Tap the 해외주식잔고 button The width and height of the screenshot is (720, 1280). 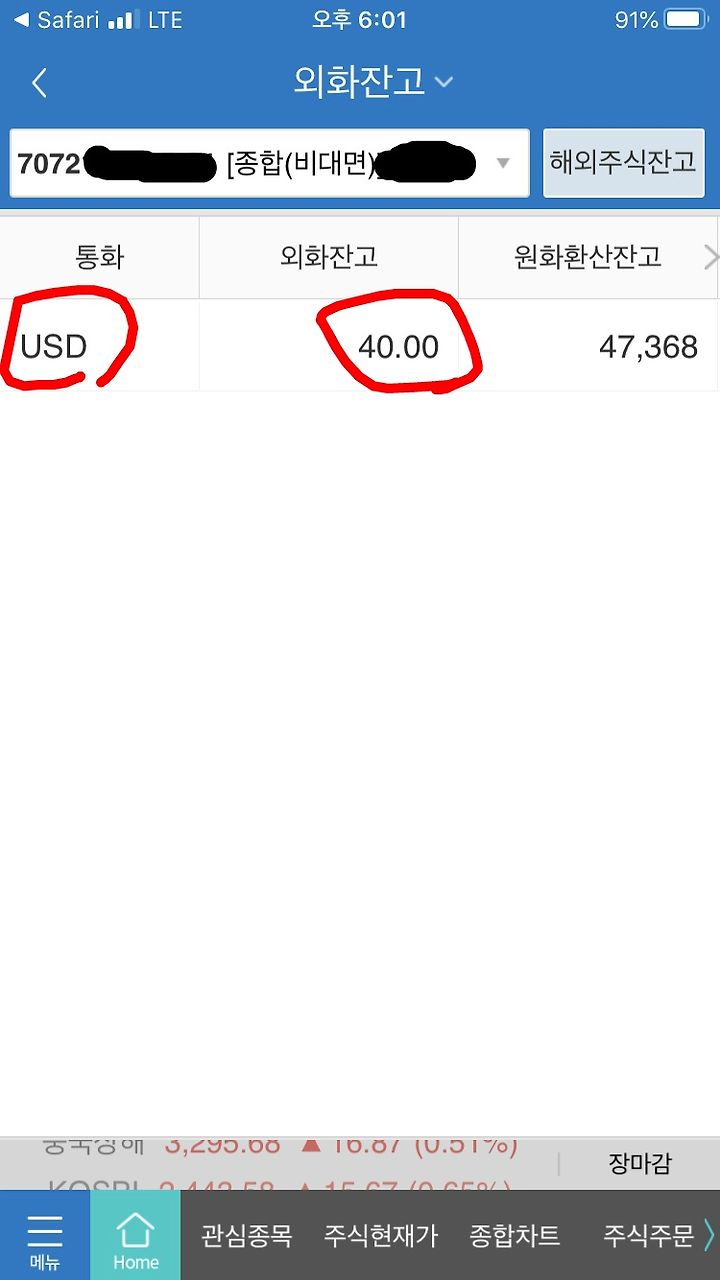coord(624,163)
